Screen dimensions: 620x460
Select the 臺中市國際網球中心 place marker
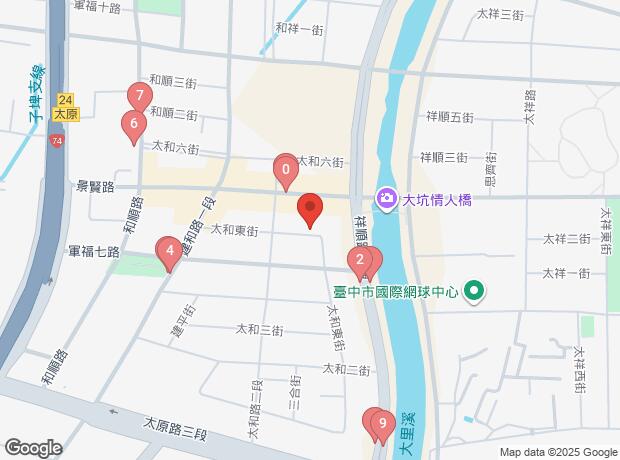click(x=475, y=293)
